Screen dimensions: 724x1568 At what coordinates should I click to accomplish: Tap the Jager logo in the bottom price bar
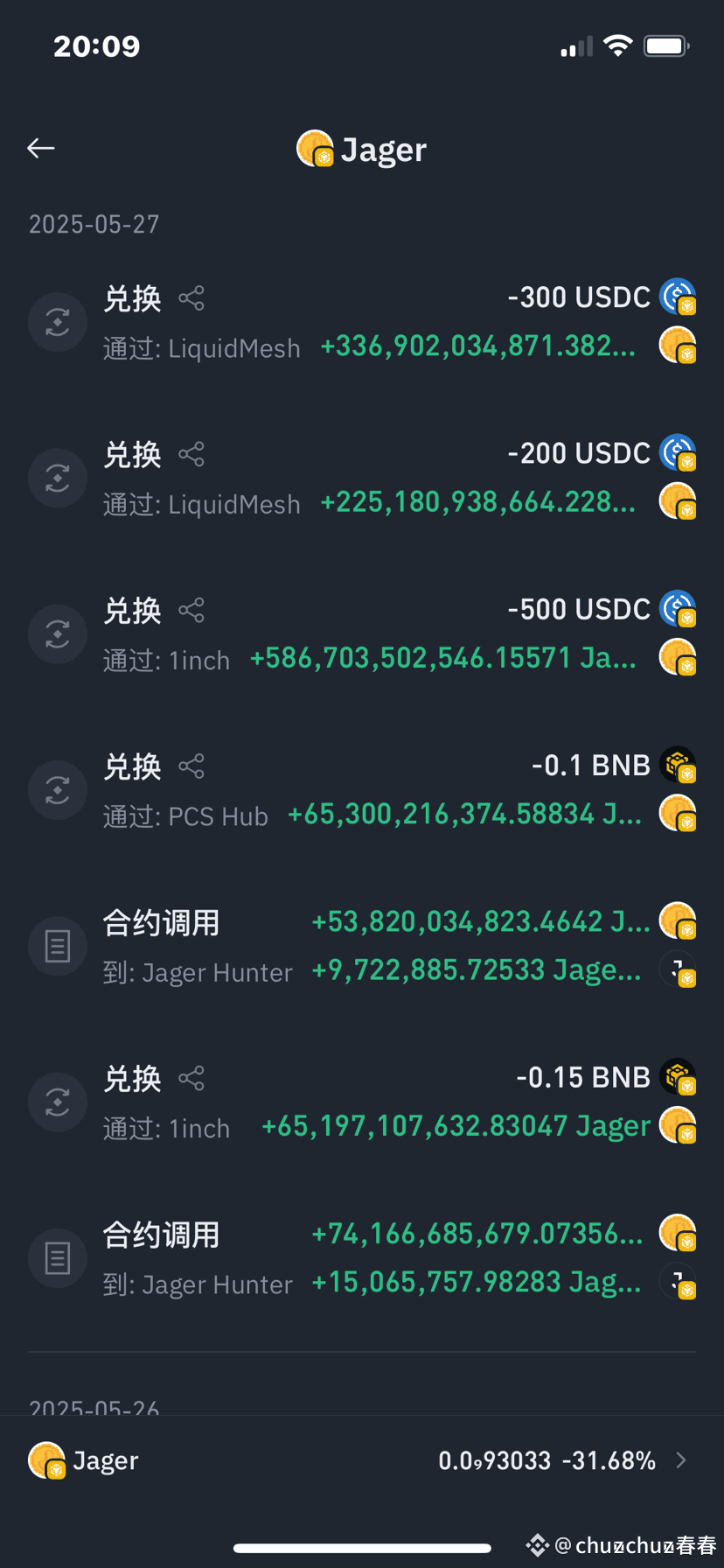(45, 1459)
